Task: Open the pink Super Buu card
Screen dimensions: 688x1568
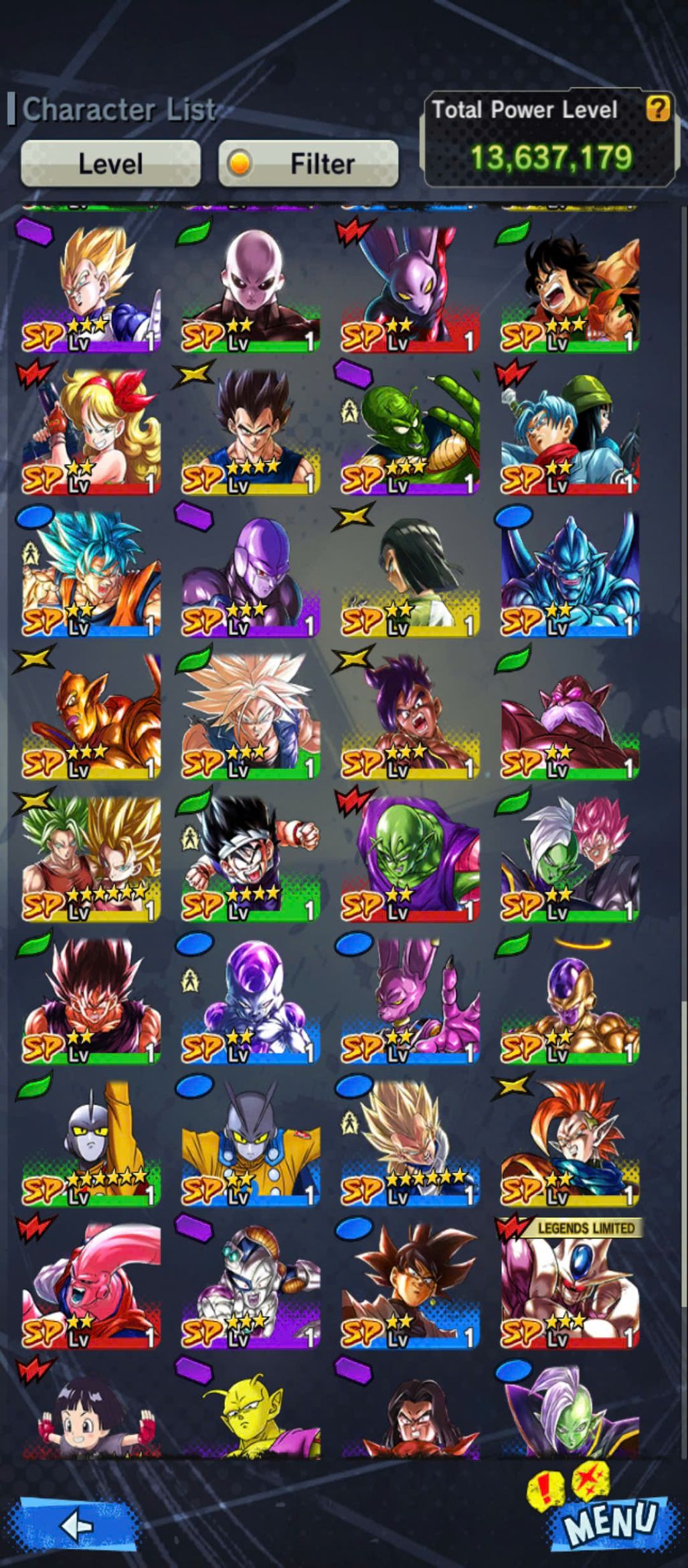Action: pyautogui.click(x=91, y=1285)
